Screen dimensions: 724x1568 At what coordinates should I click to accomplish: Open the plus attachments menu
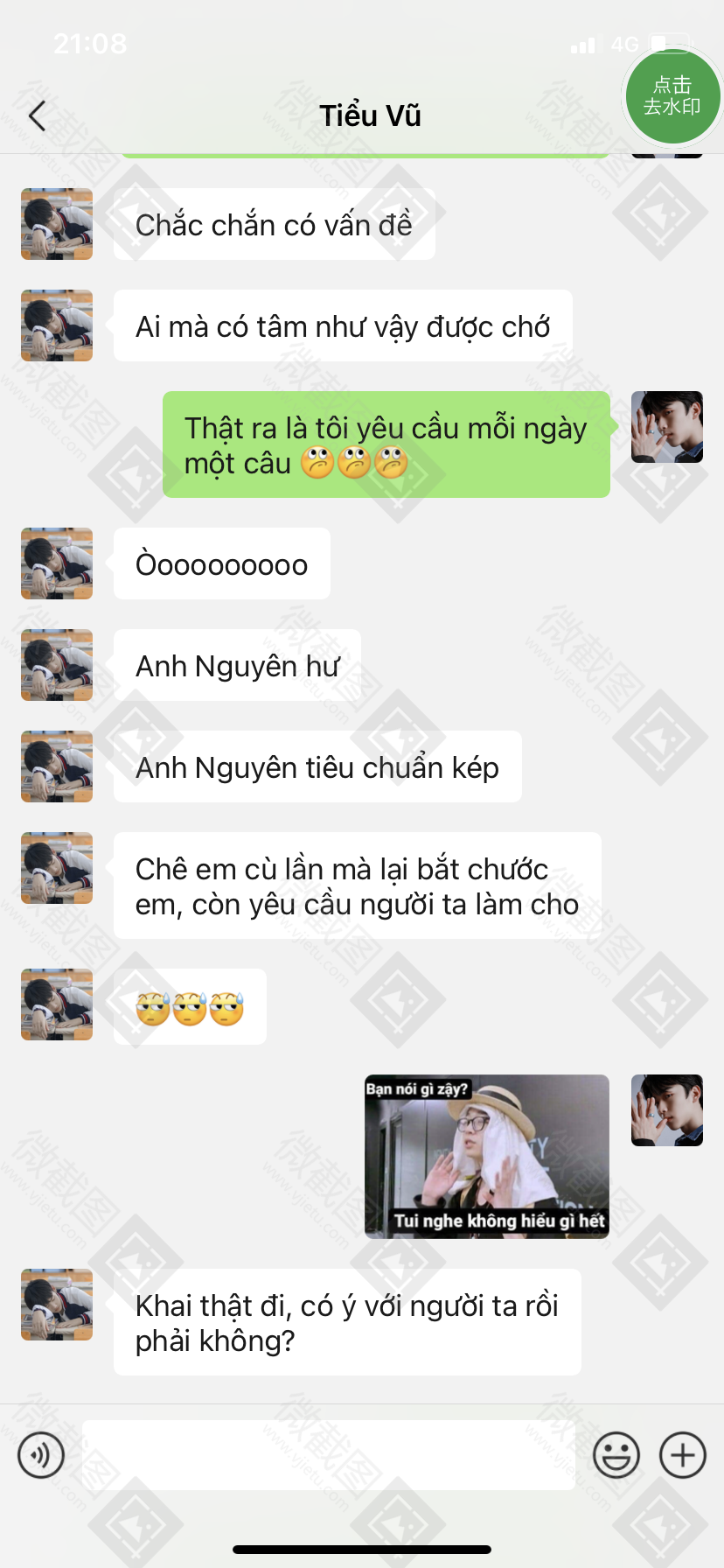683,1455
